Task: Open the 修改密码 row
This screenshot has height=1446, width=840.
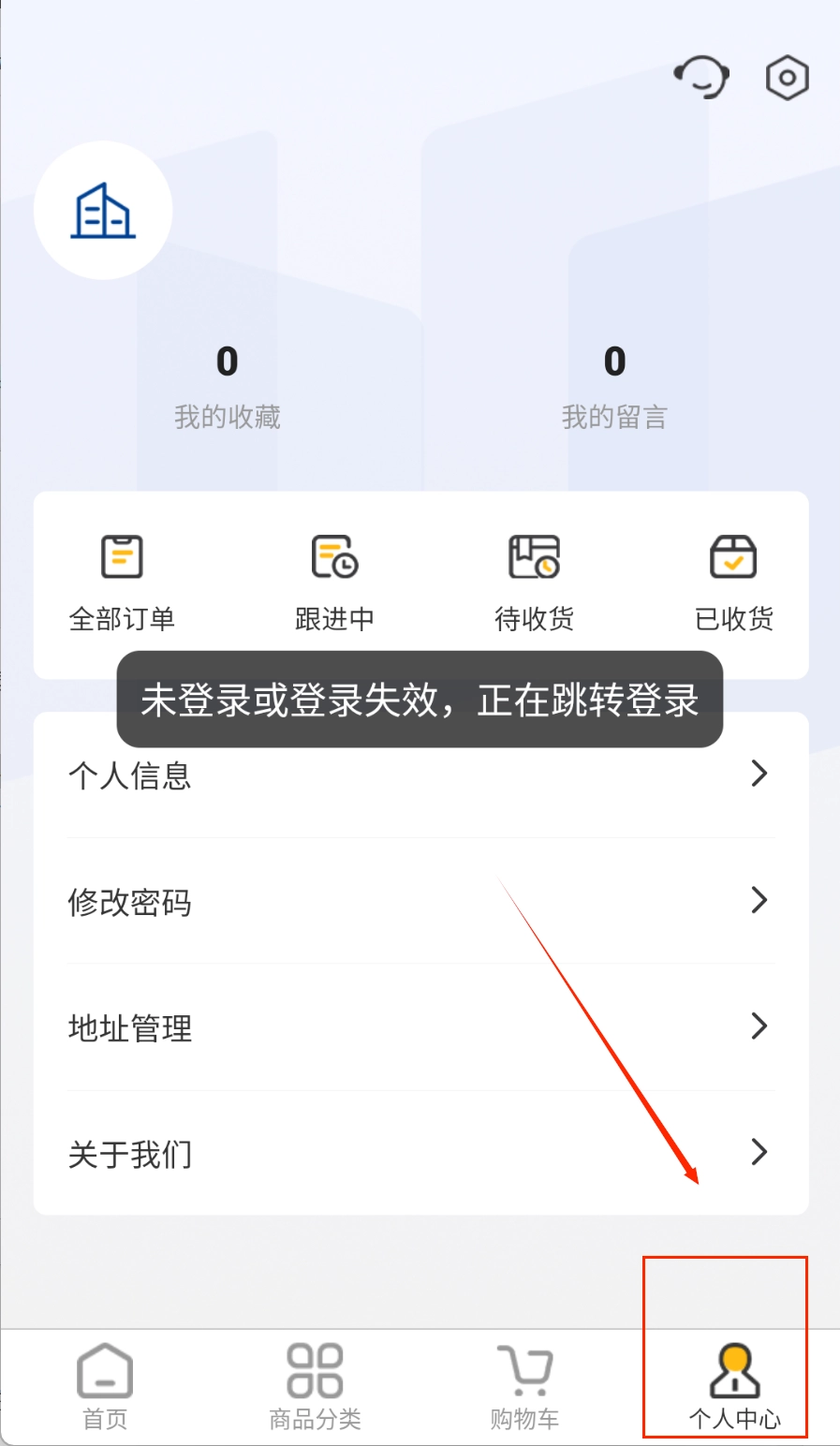Action: 420,901
